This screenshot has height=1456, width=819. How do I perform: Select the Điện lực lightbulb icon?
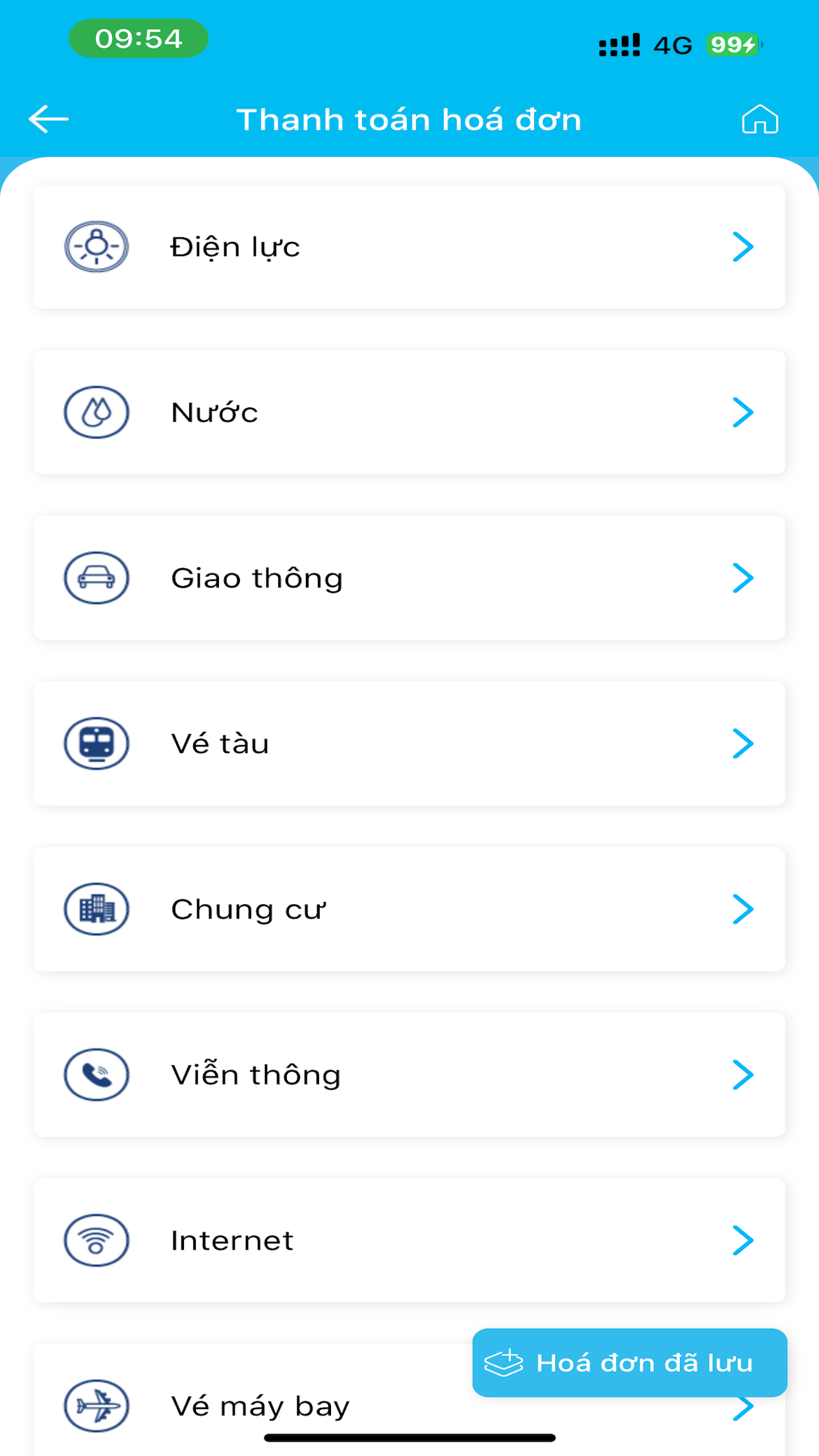96,246
